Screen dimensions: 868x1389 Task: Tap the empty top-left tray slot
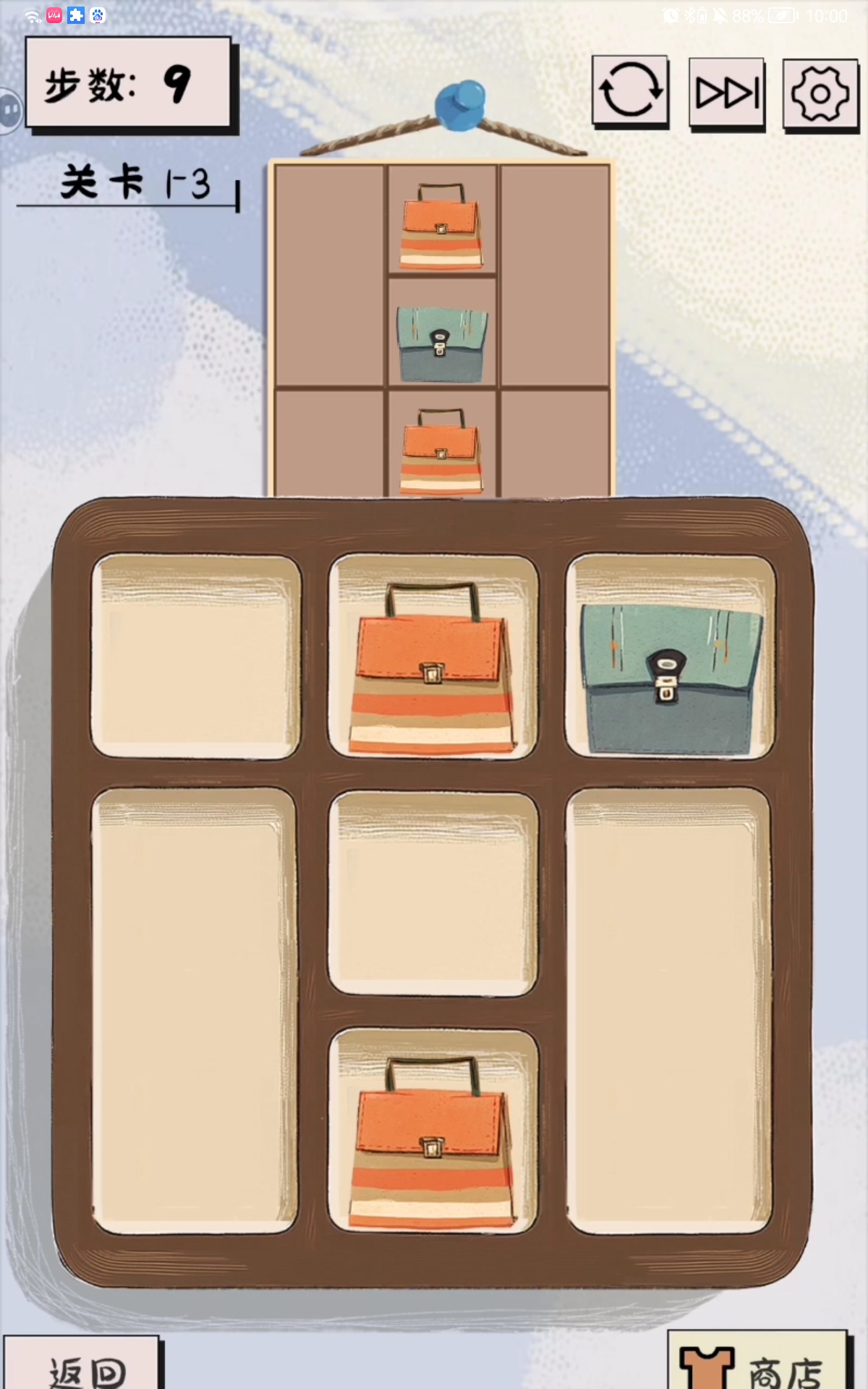point(195,657)
